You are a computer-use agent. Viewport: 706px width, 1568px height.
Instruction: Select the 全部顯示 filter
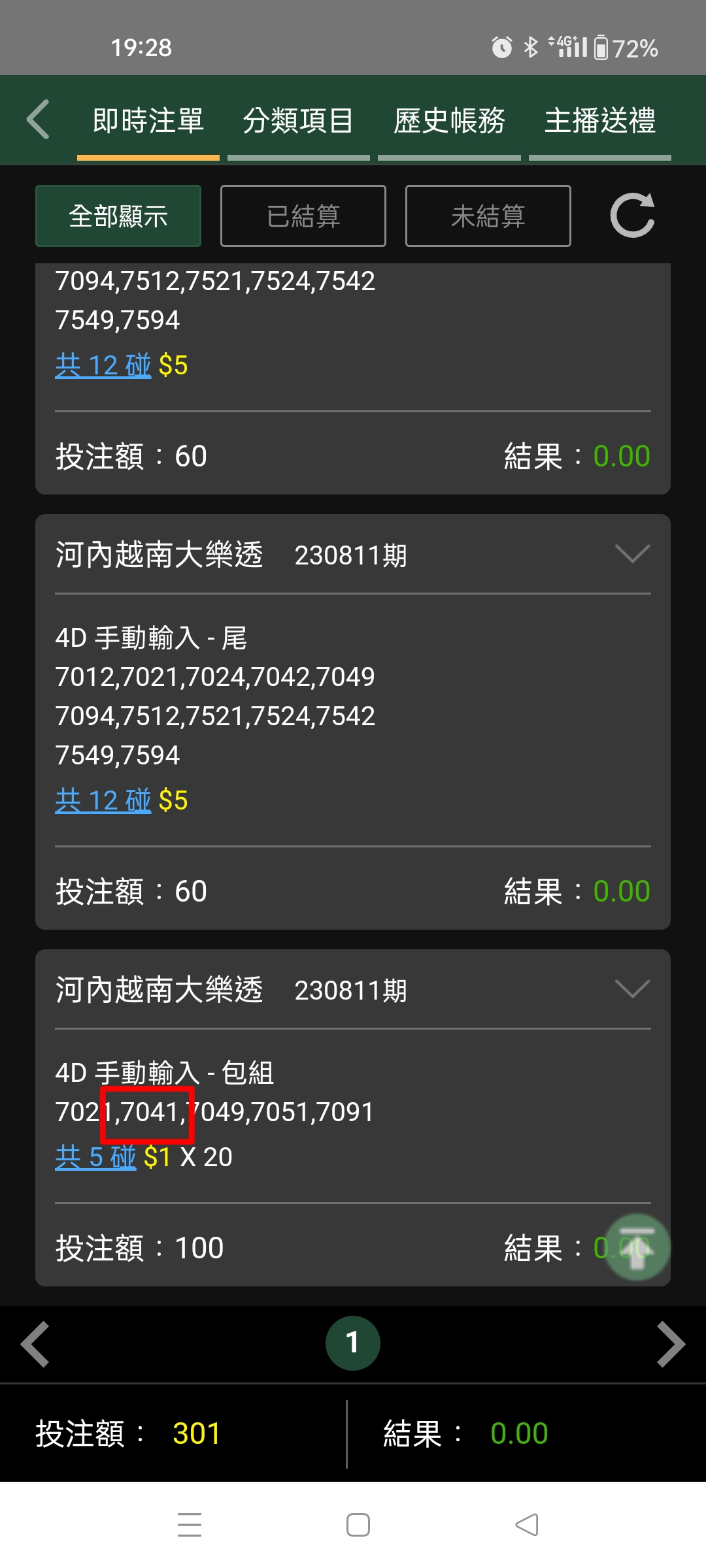[118, 216]
